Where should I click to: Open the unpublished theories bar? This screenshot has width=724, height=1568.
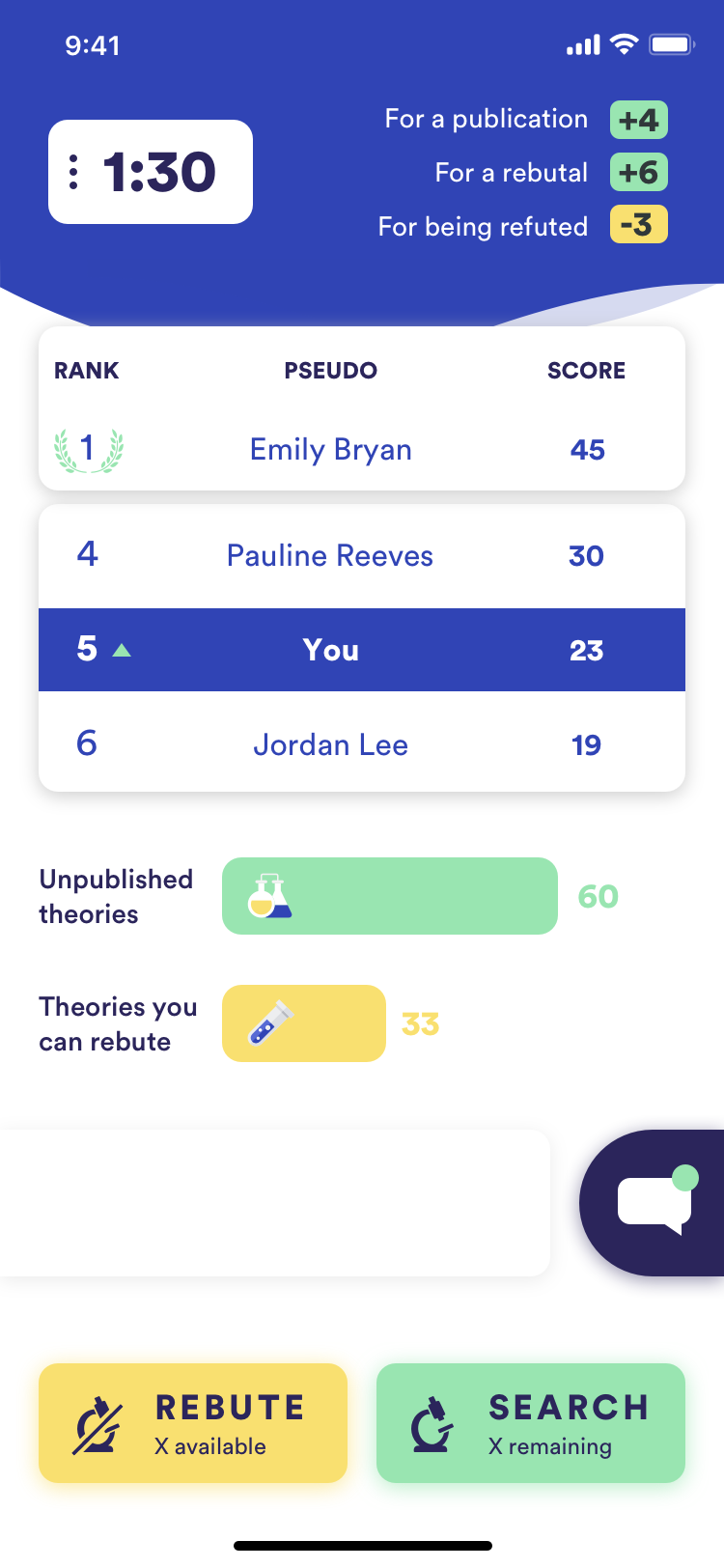click(390, 896)
